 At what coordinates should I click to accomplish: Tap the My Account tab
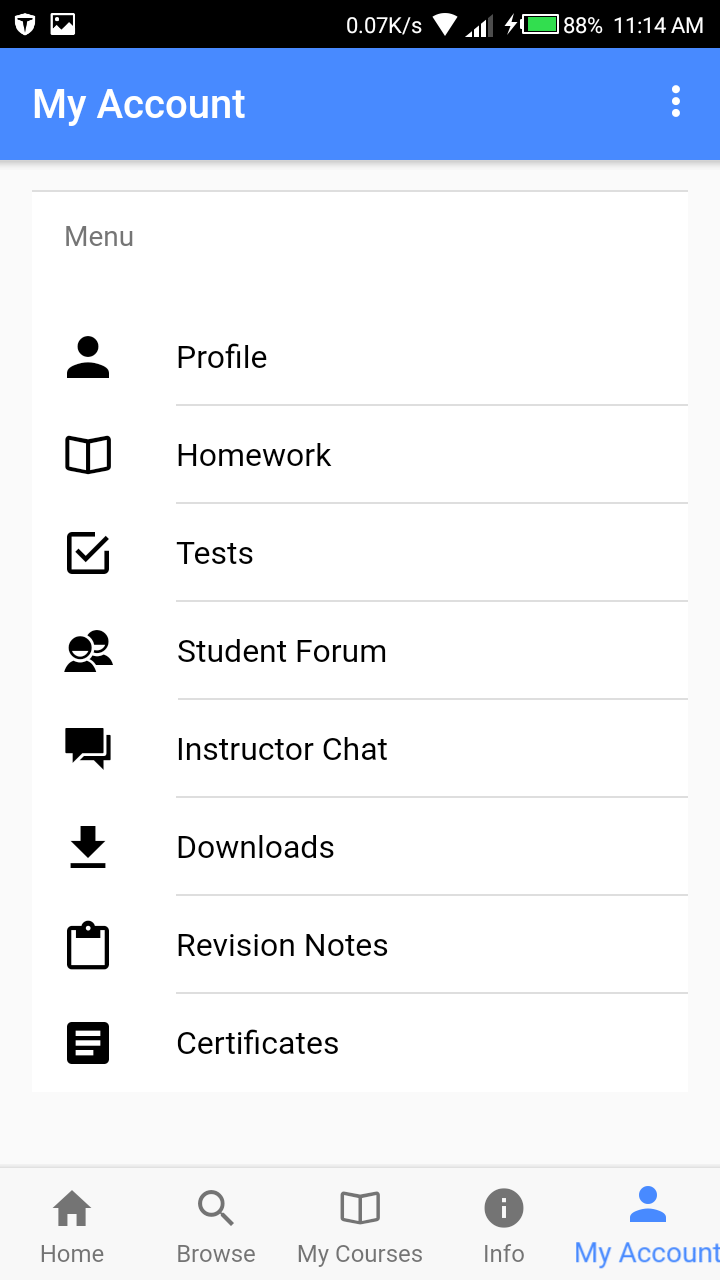click(x=648, y=1224)
